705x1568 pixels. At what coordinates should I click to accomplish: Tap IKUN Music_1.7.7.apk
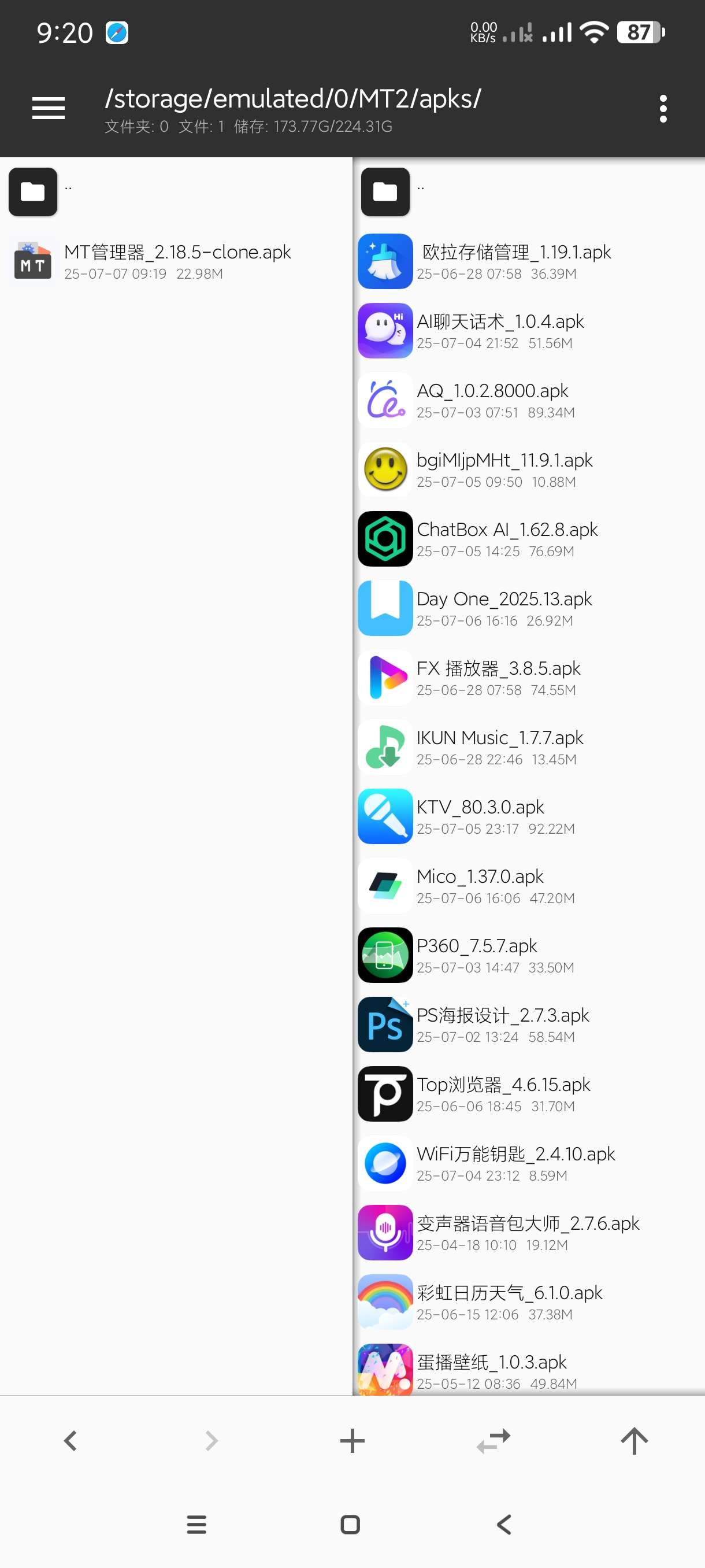[499, 747]
